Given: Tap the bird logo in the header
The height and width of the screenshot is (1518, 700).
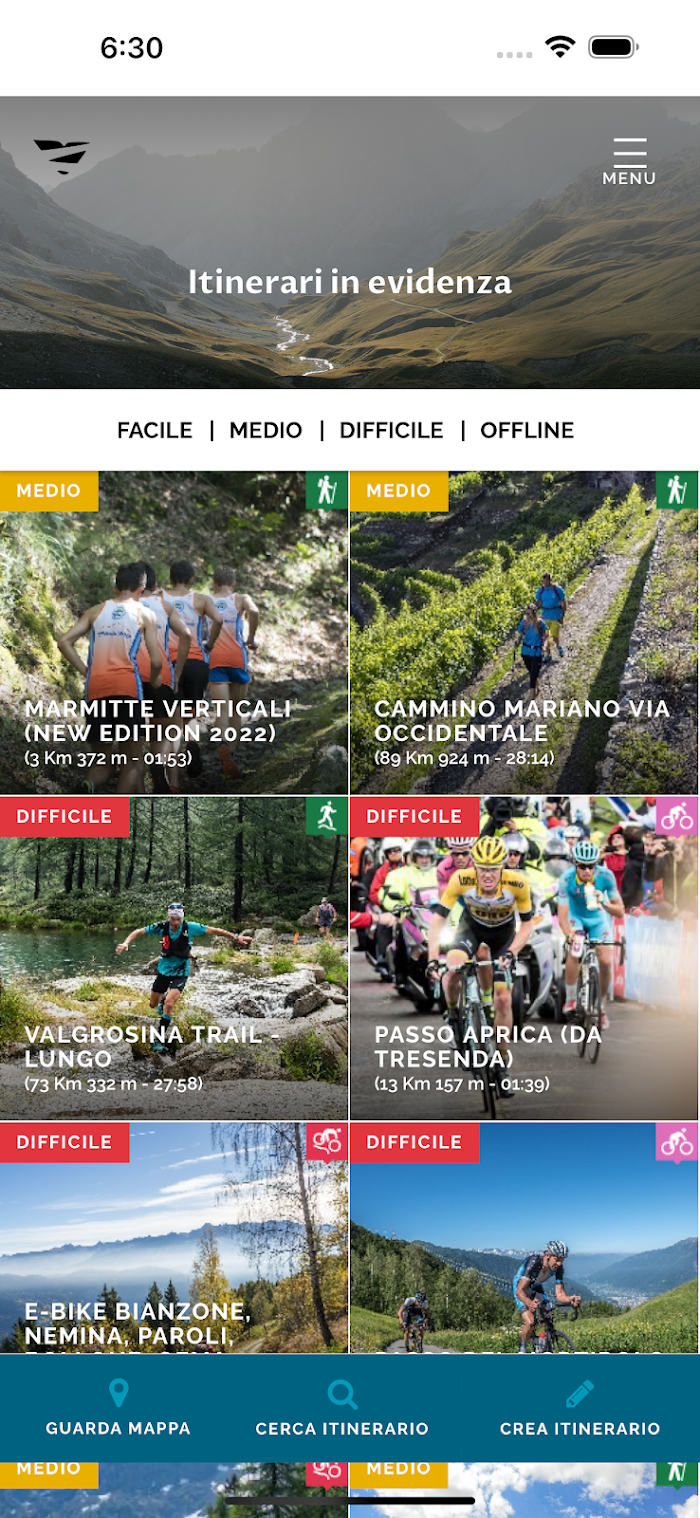Looking at the screenshot, I should 62,156.
